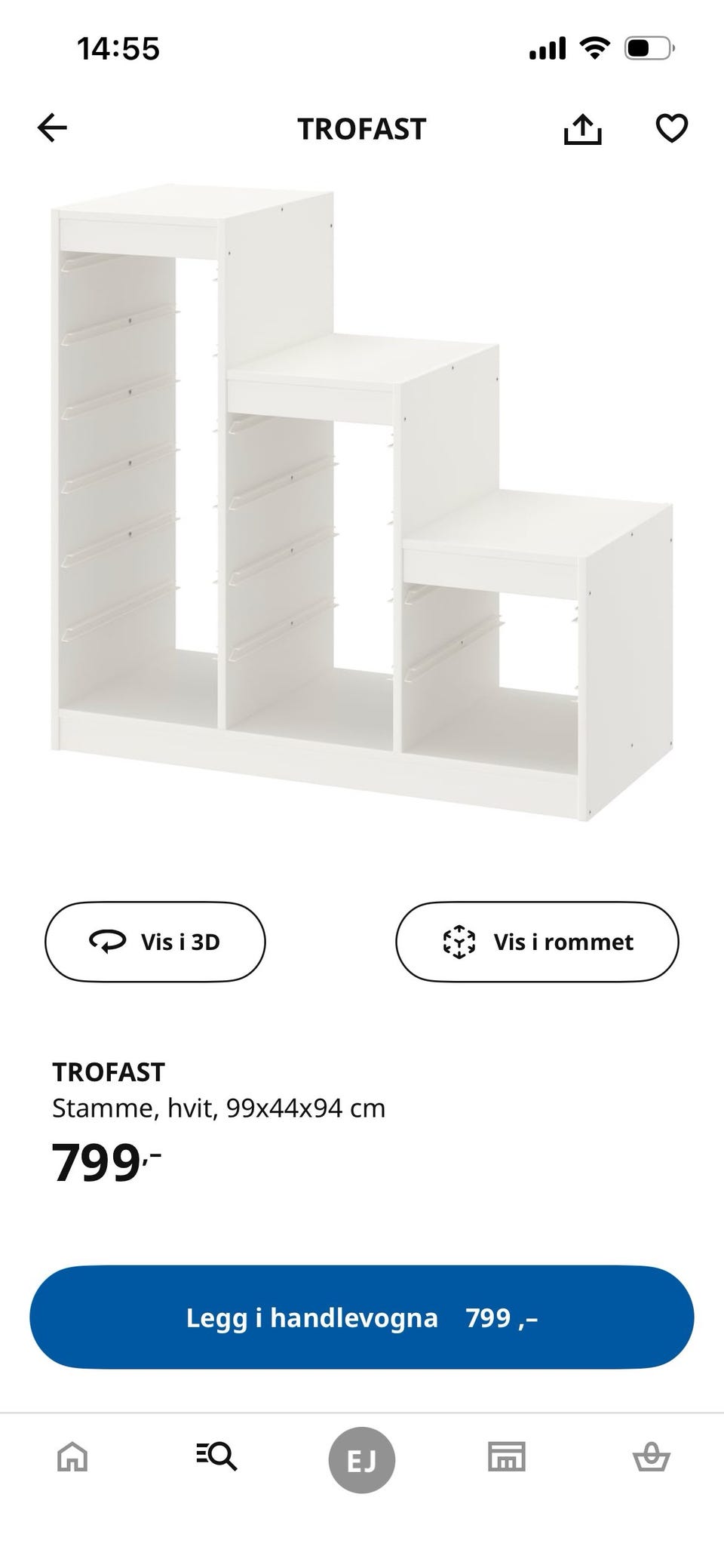Add TROFAST to favourites with the heart
The height and width of the screenshot is (1568, 724).
(x=671, y=128)
